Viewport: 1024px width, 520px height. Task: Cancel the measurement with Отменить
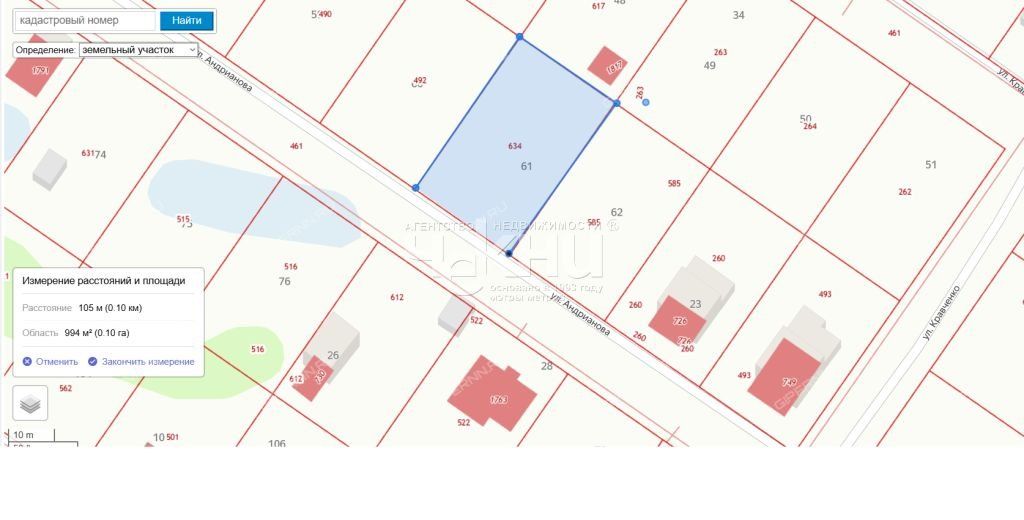[51, 362]
